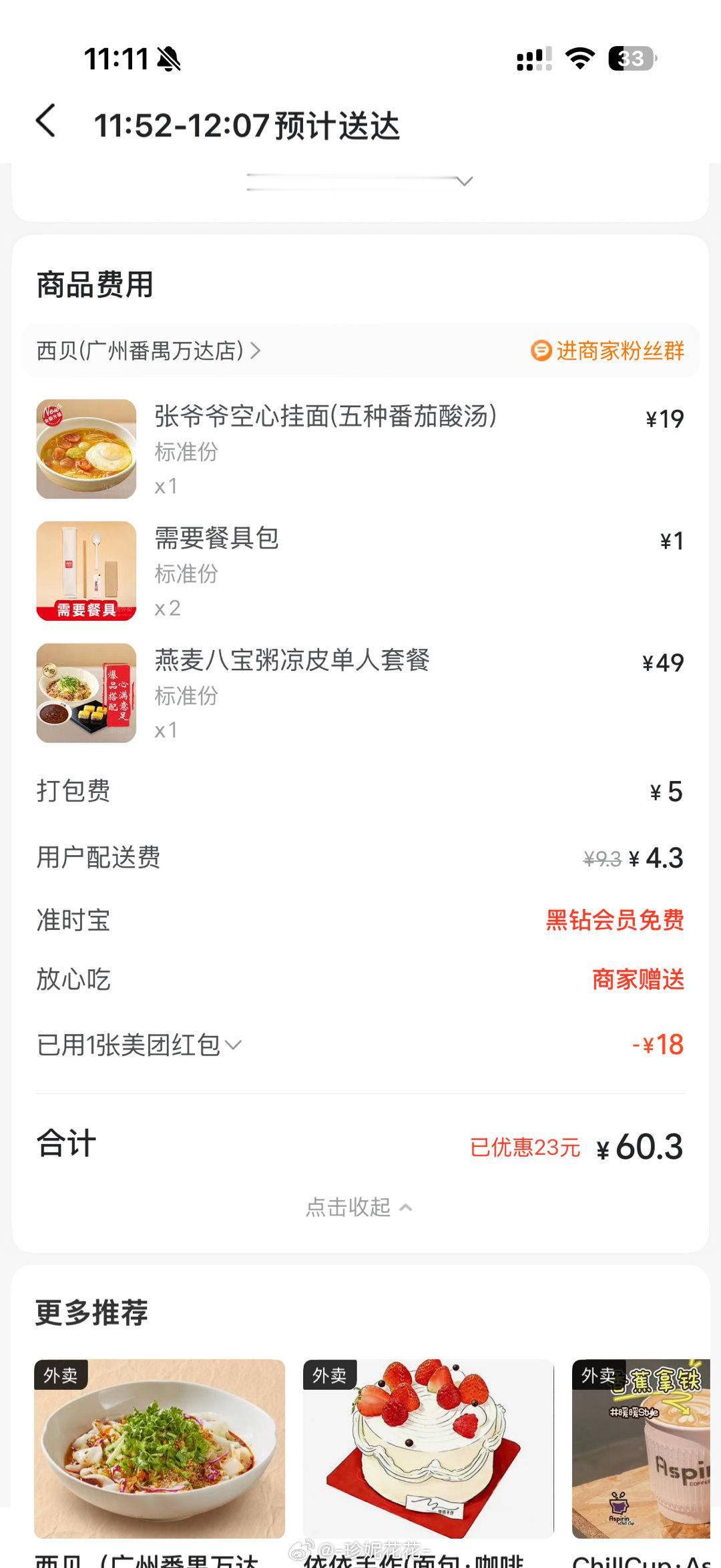Screen dimensions: 721x1568
Task: Tap 放心吃 商家赠送 row
Action: [360, 979]
